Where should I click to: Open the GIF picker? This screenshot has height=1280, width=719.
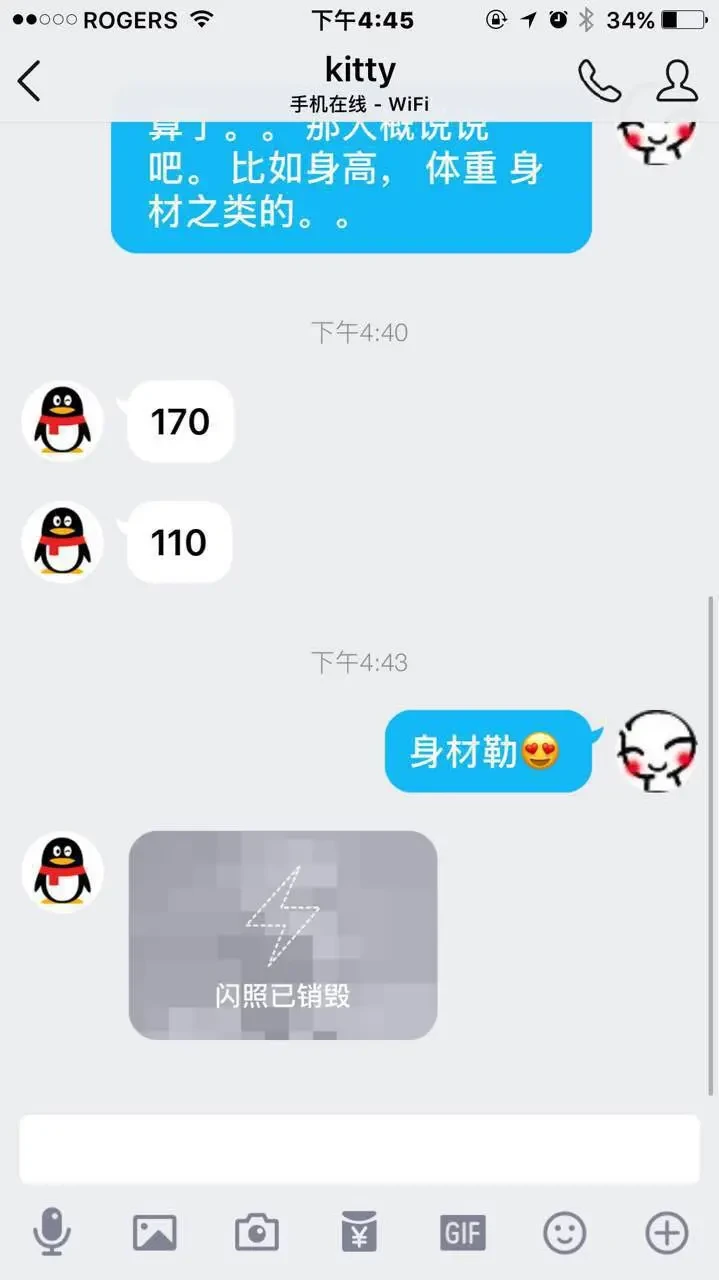[462, 1232]
